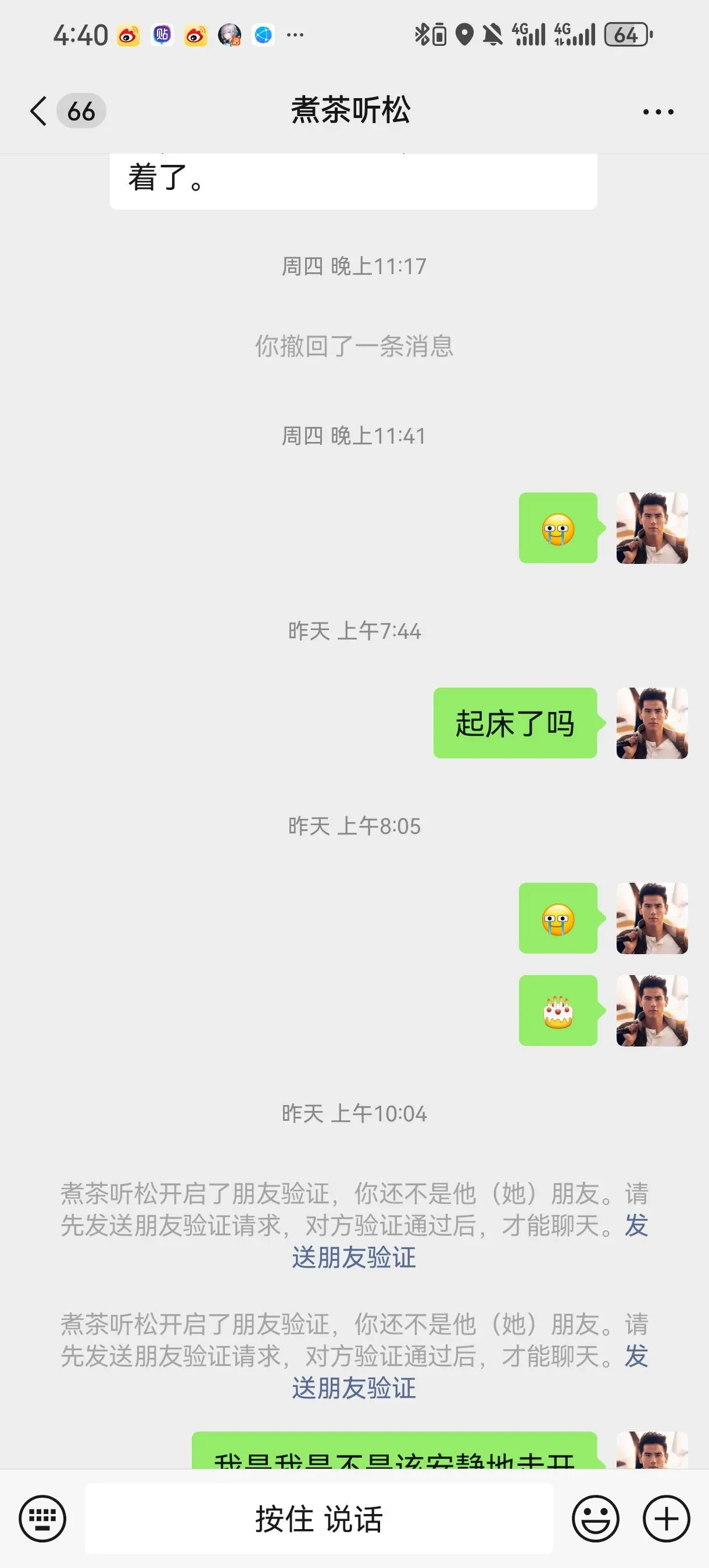The height and width of the screenshot is (1568, 709).
Task: Switch to keyboard text input
Action: [x=42, y=1518]
